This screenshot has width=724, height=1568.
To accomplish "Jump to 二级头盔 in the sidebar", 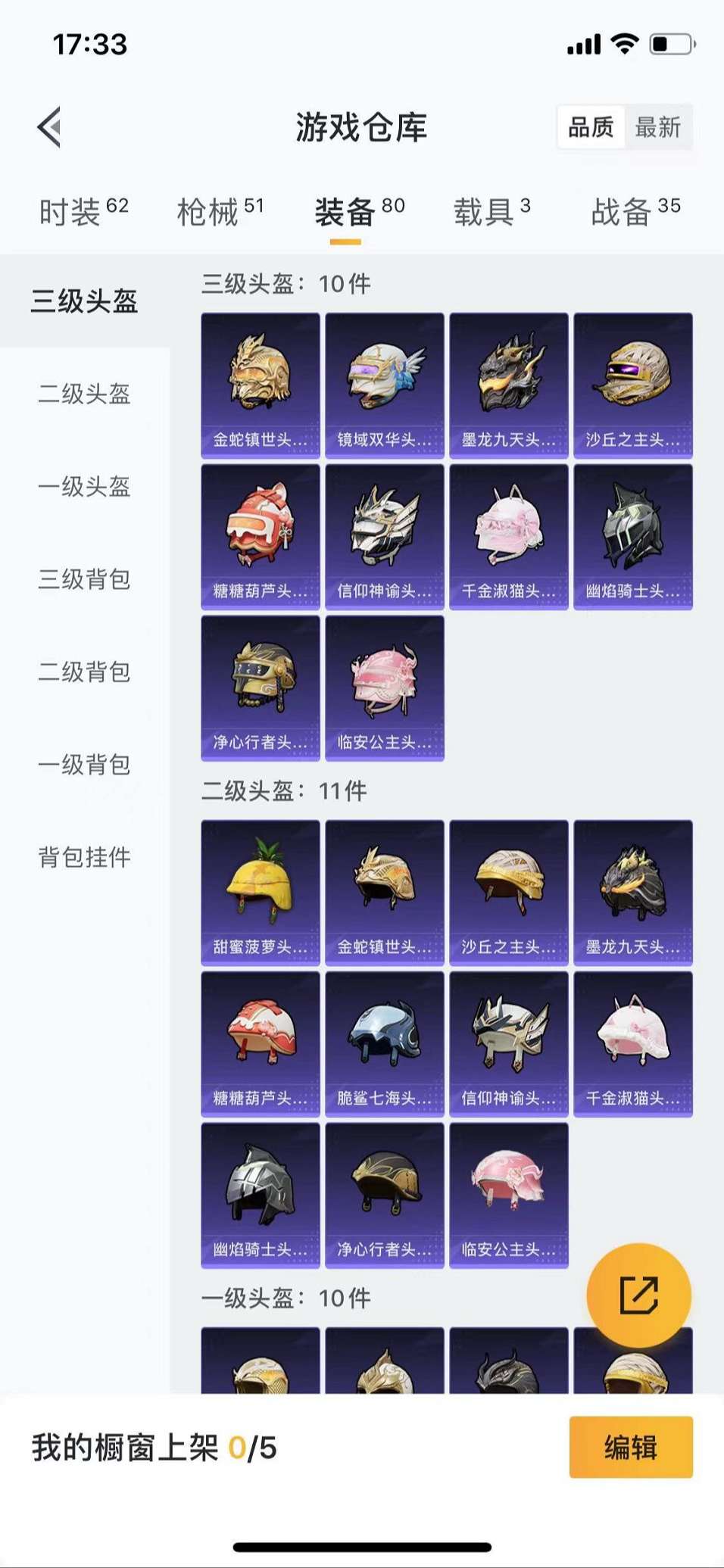I will (x=84, y=394).
